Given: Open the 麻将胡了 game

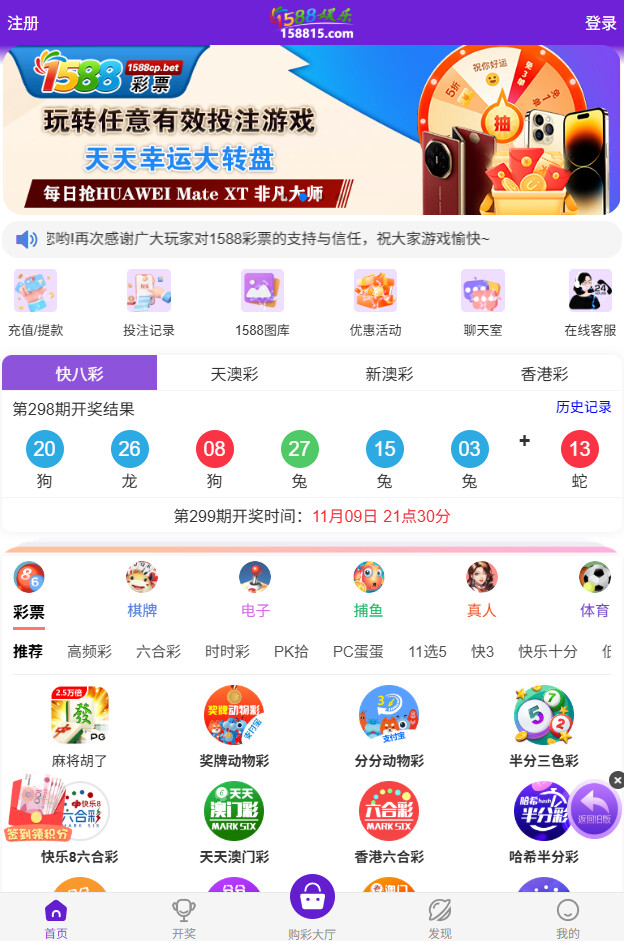Looking at the screenshot, I should (79, 726).
